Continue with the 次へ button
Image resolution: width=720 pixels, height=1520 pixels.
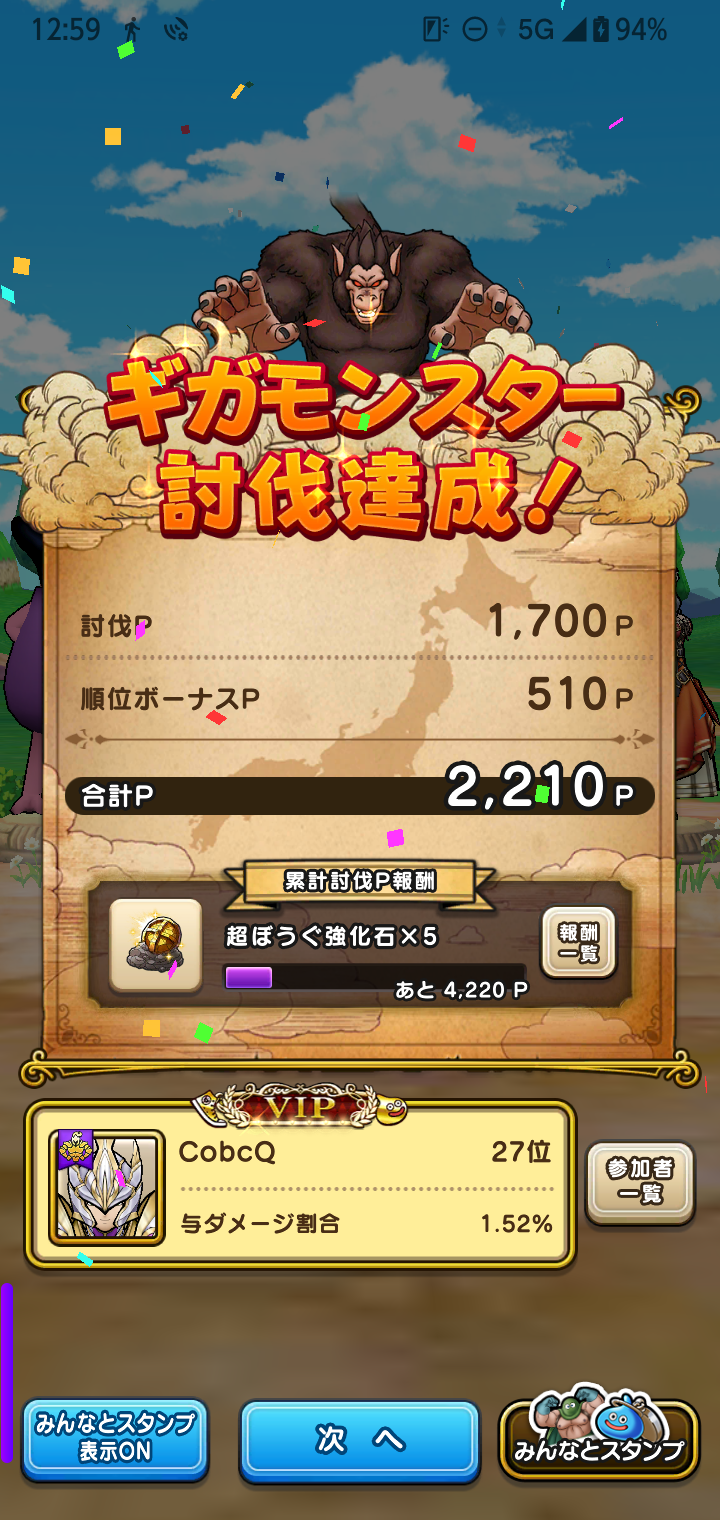[x=359, y=1440]
